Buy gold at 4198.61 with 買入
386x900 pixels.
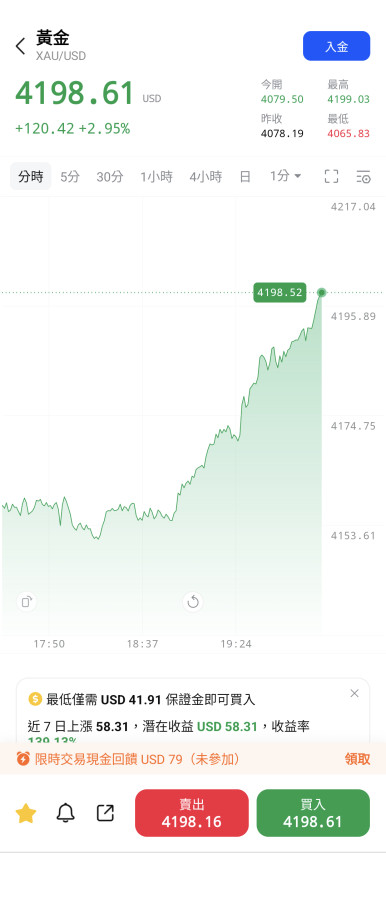[313, 813]
